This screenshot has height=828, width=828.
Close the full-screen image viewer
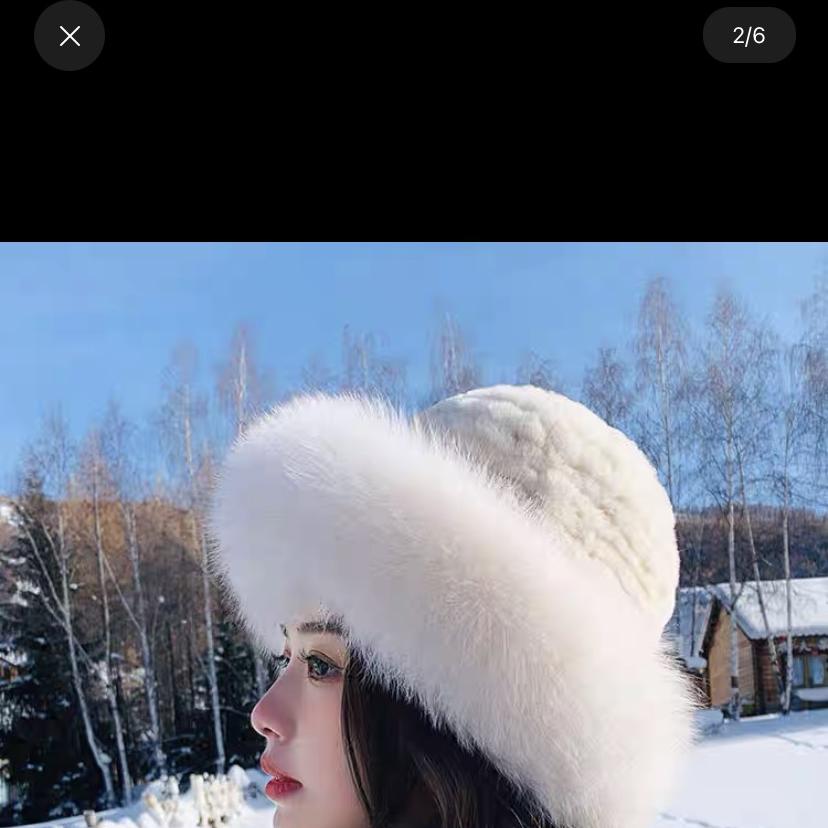point(69,36)
